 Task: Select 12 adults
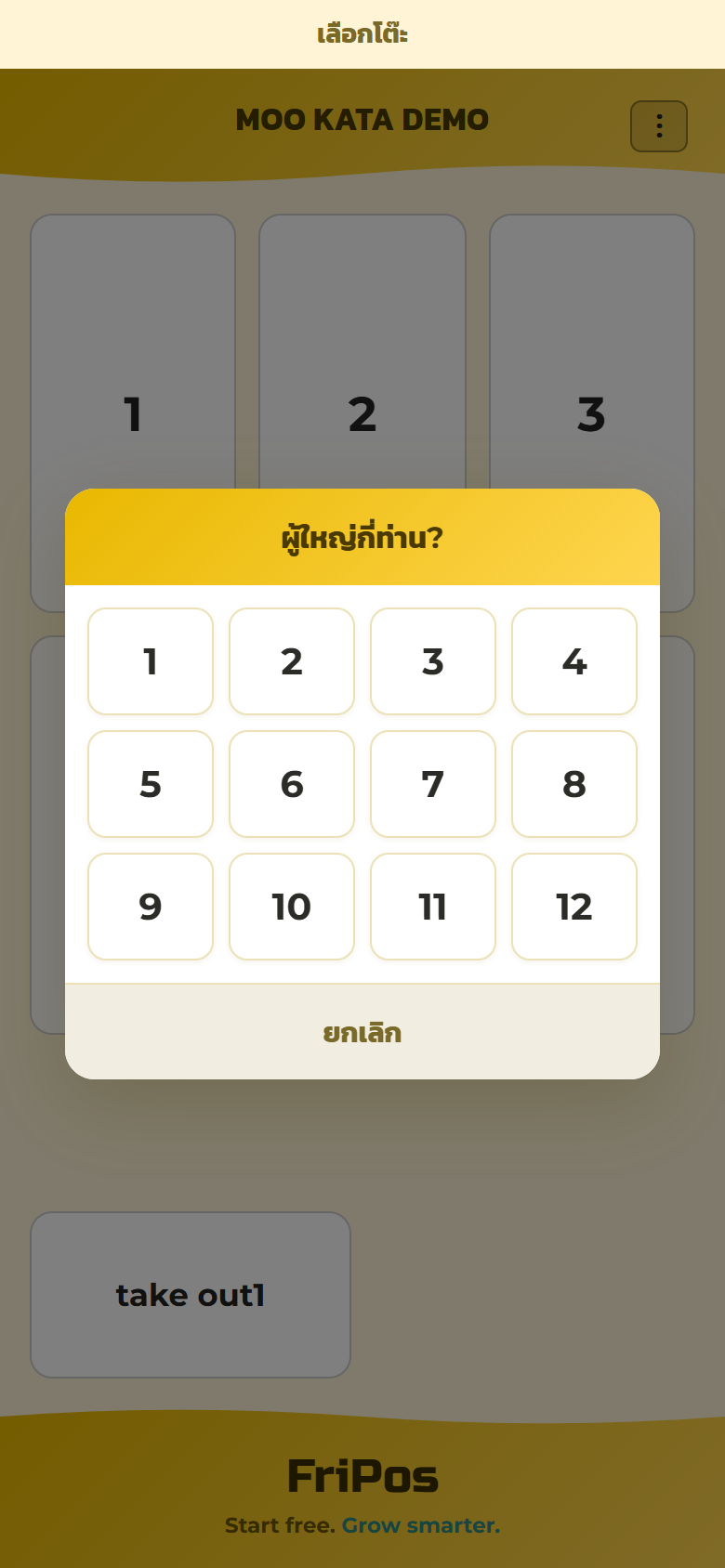pos(574,907)
